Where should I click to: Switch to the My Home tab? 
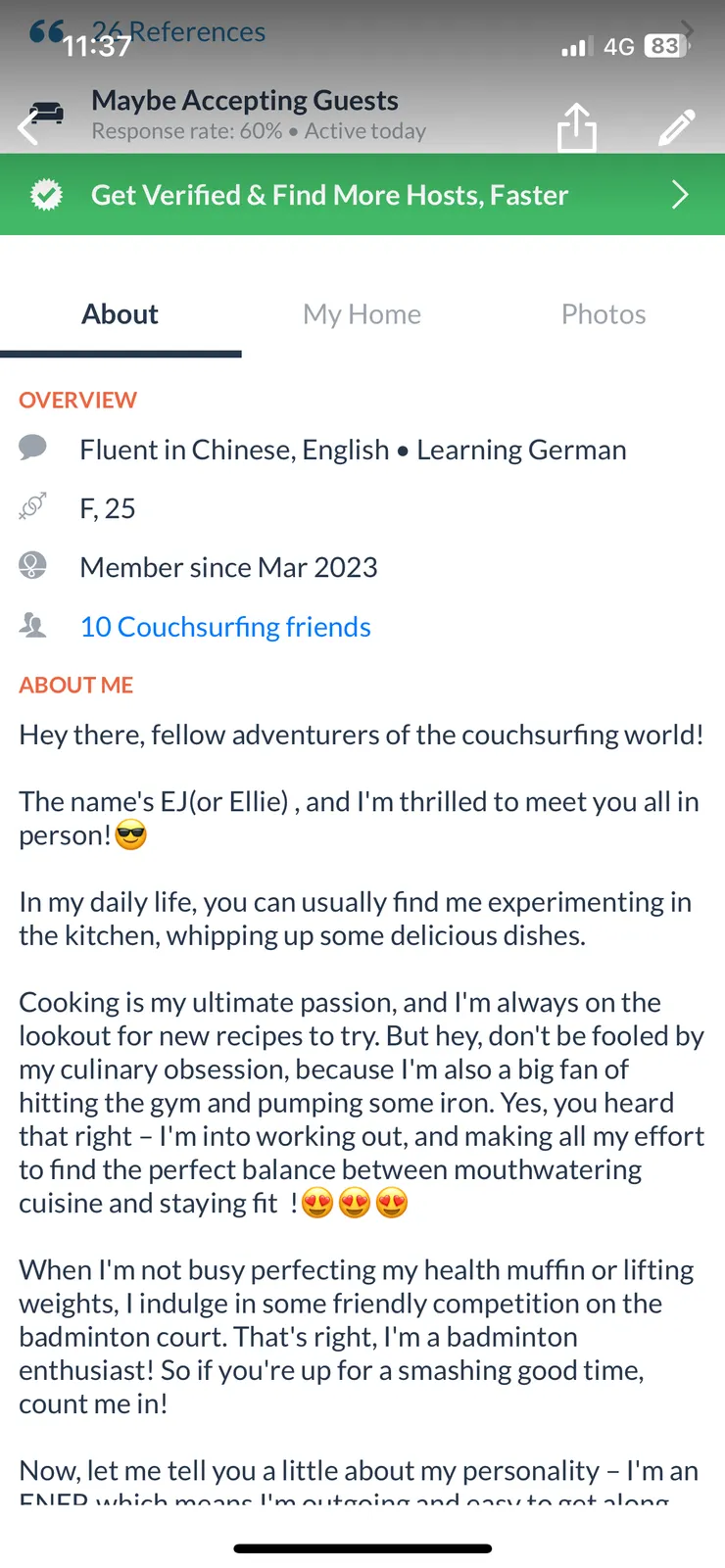pyautogui.click(x=362, y=314)
